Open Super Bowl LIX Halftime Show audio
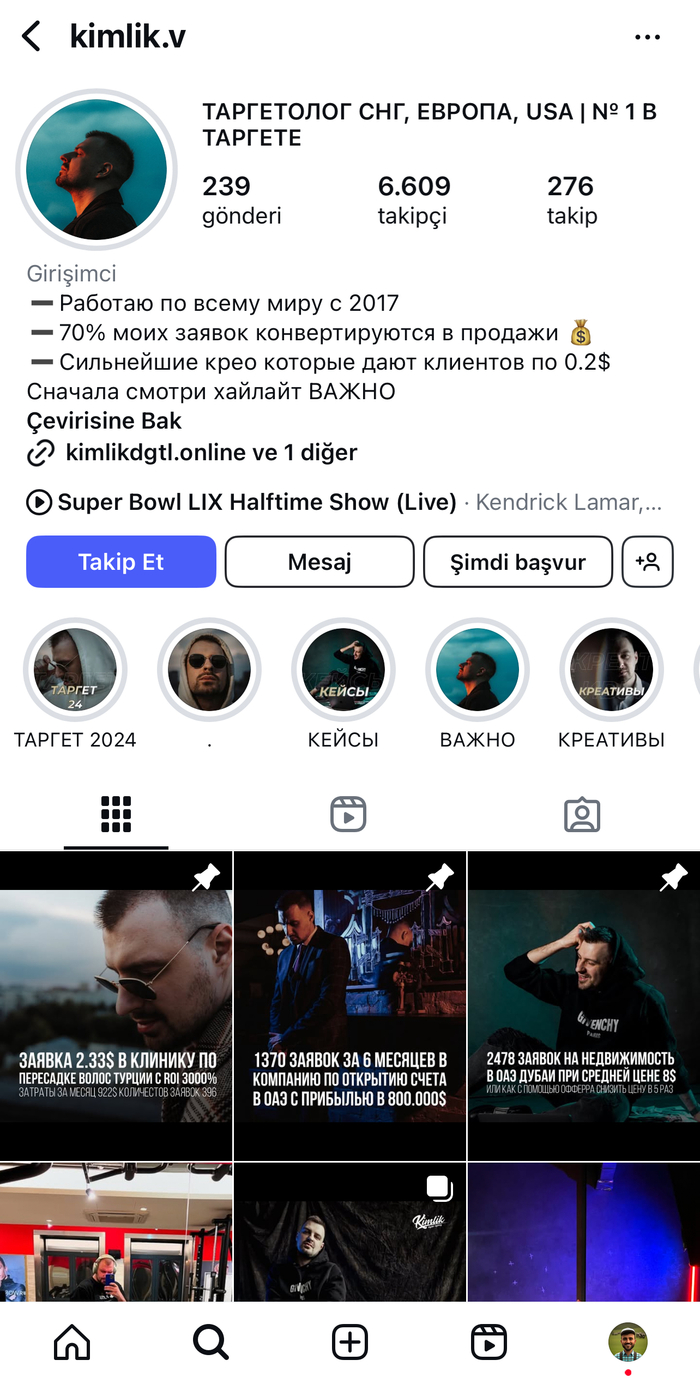The height and width of the screenshot is (1390, 700). 256,502
